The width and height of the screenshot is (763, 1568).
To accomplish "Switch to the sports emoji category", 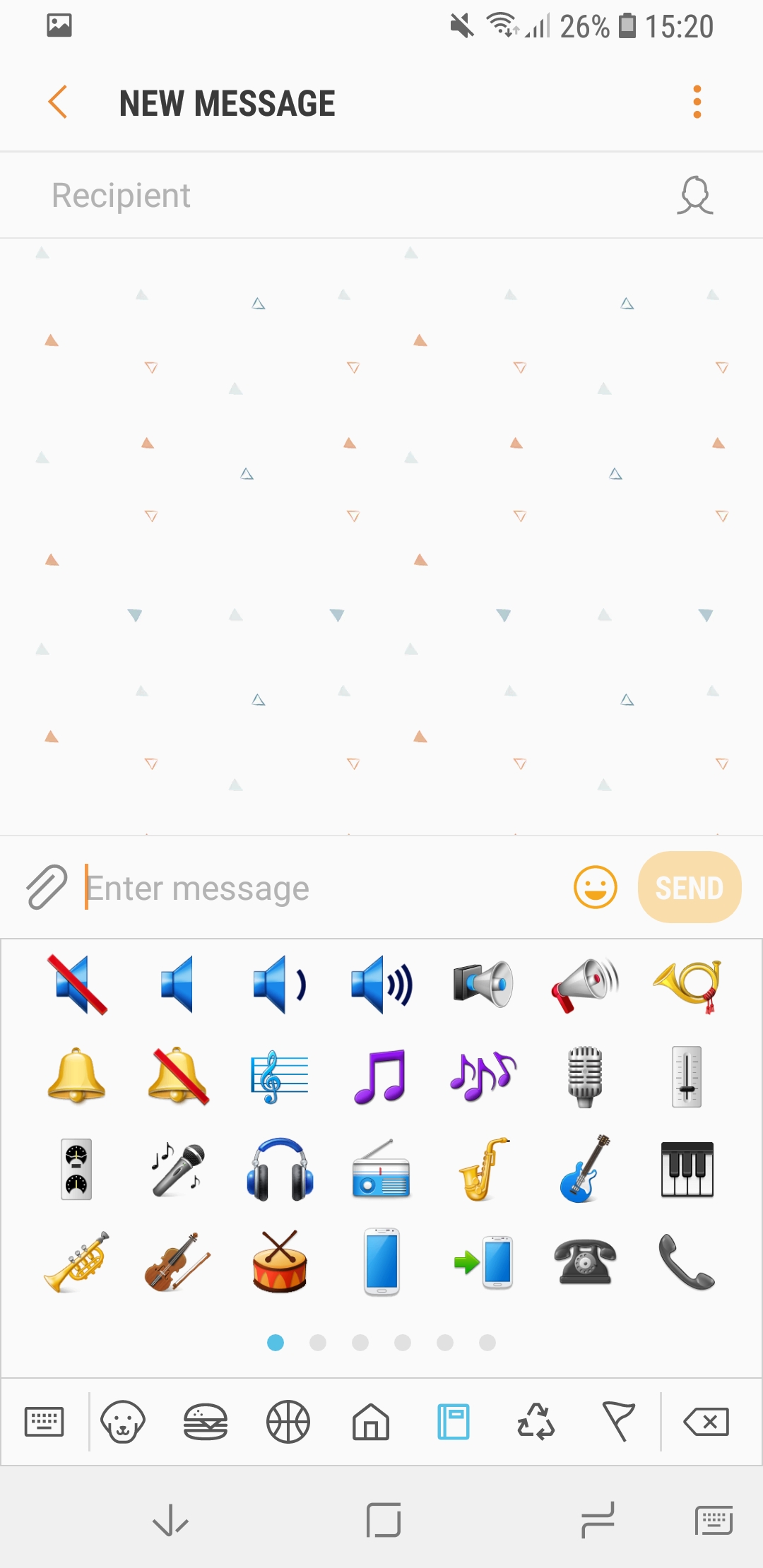I will (x=288, y=1421).
